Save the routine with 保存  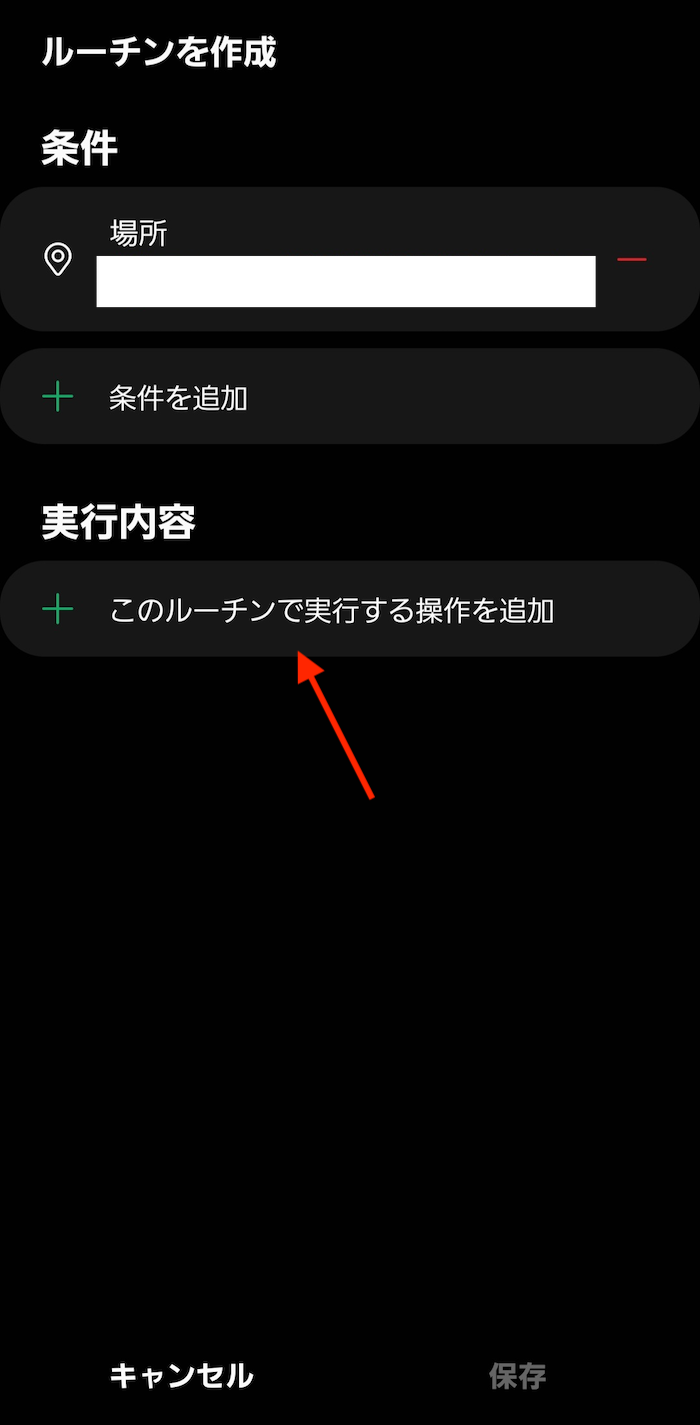[517, 1375]
